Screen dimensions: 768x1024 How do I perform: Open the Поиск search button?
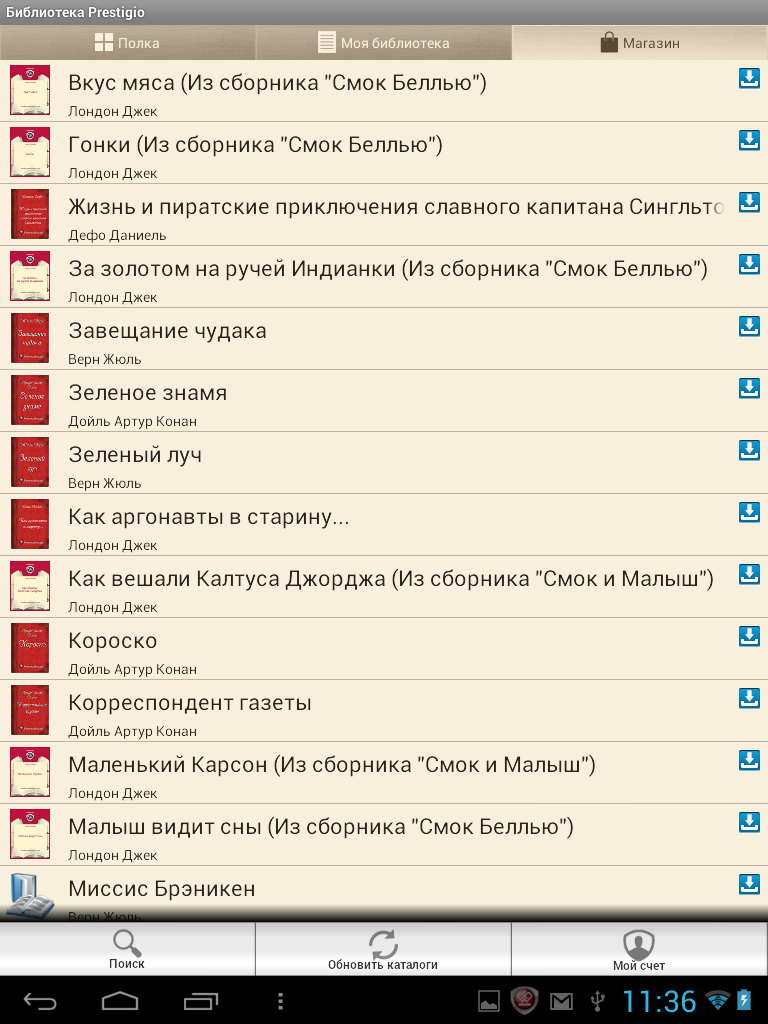(x=127, y=949)
